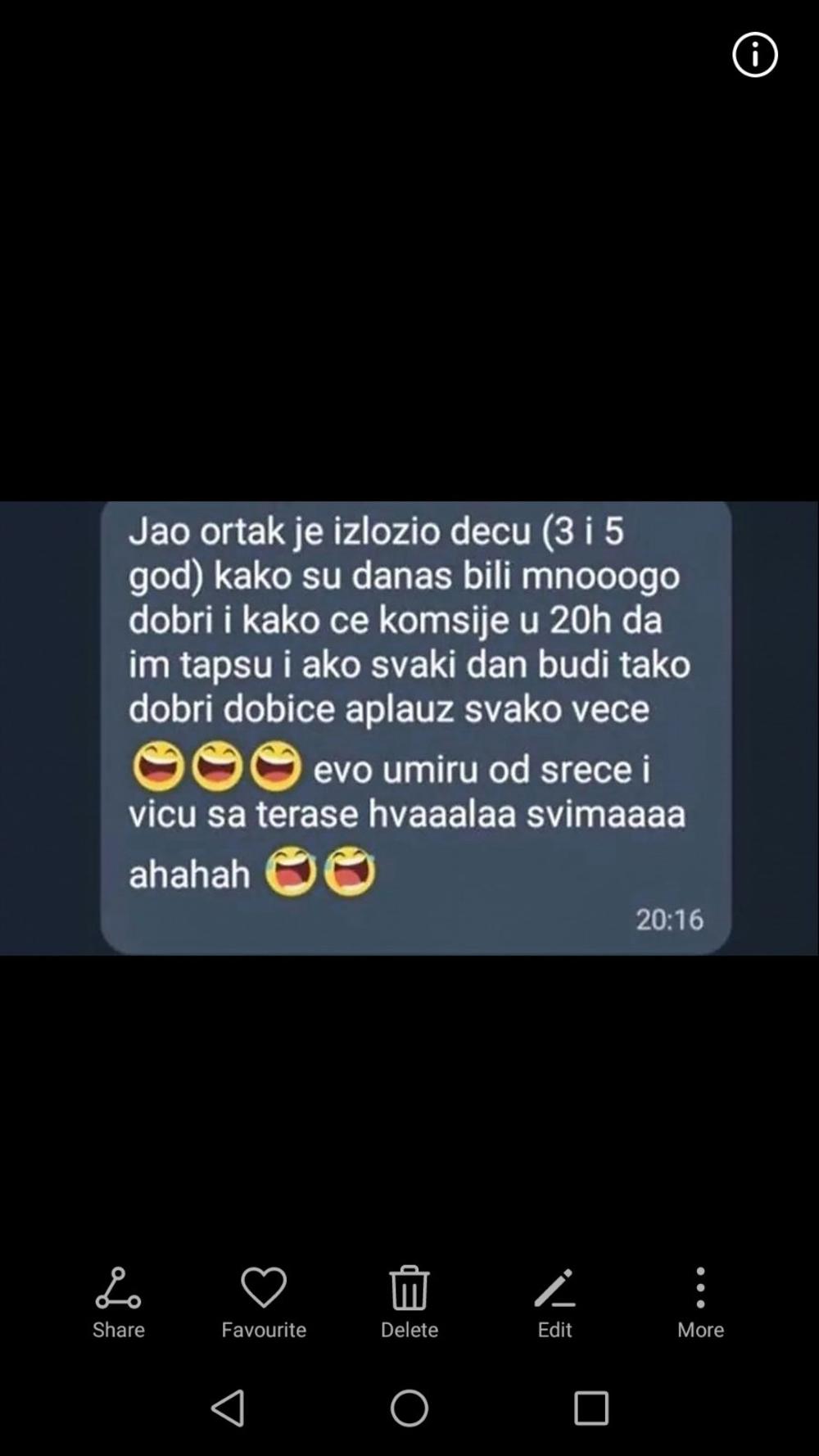Viewport: 819px width, 1456px height.
Task: Share this image
Action: 118,1301
